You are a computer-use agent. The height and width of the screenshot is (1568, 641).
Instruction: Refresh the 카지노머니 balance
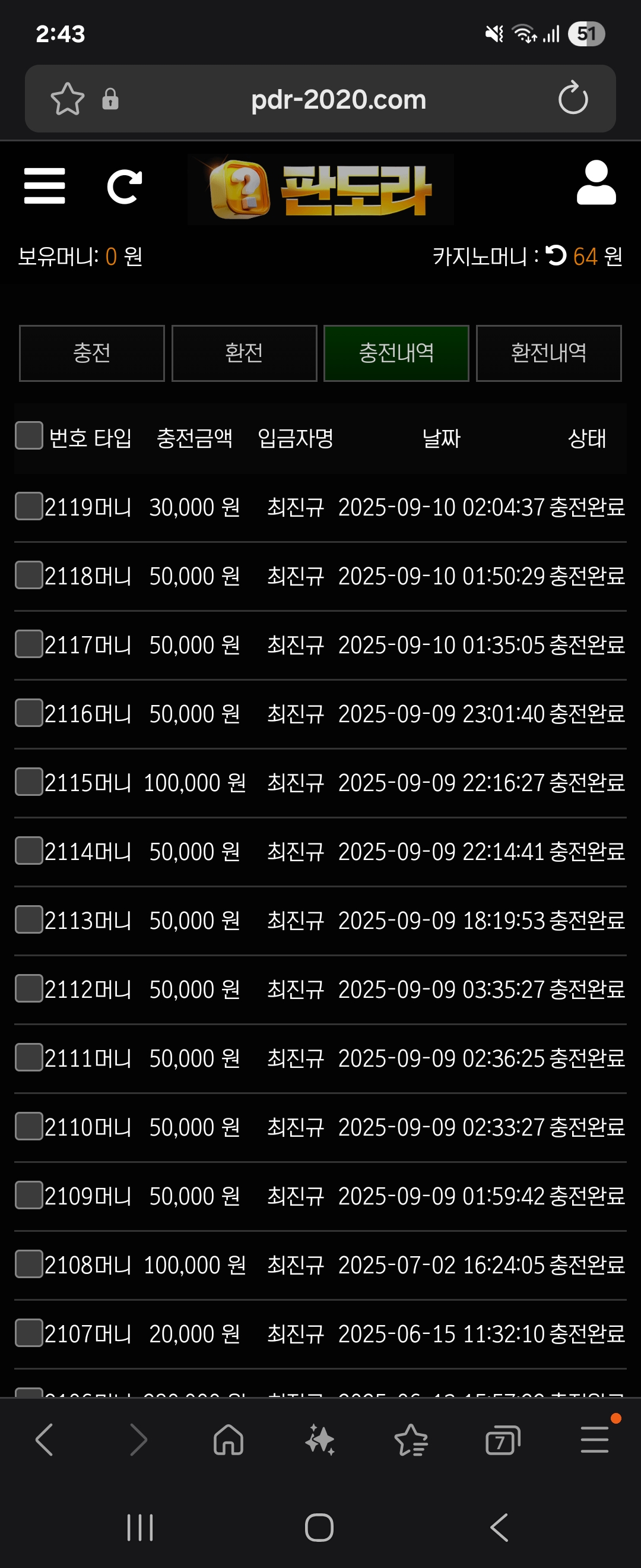(x=556, y=255)
